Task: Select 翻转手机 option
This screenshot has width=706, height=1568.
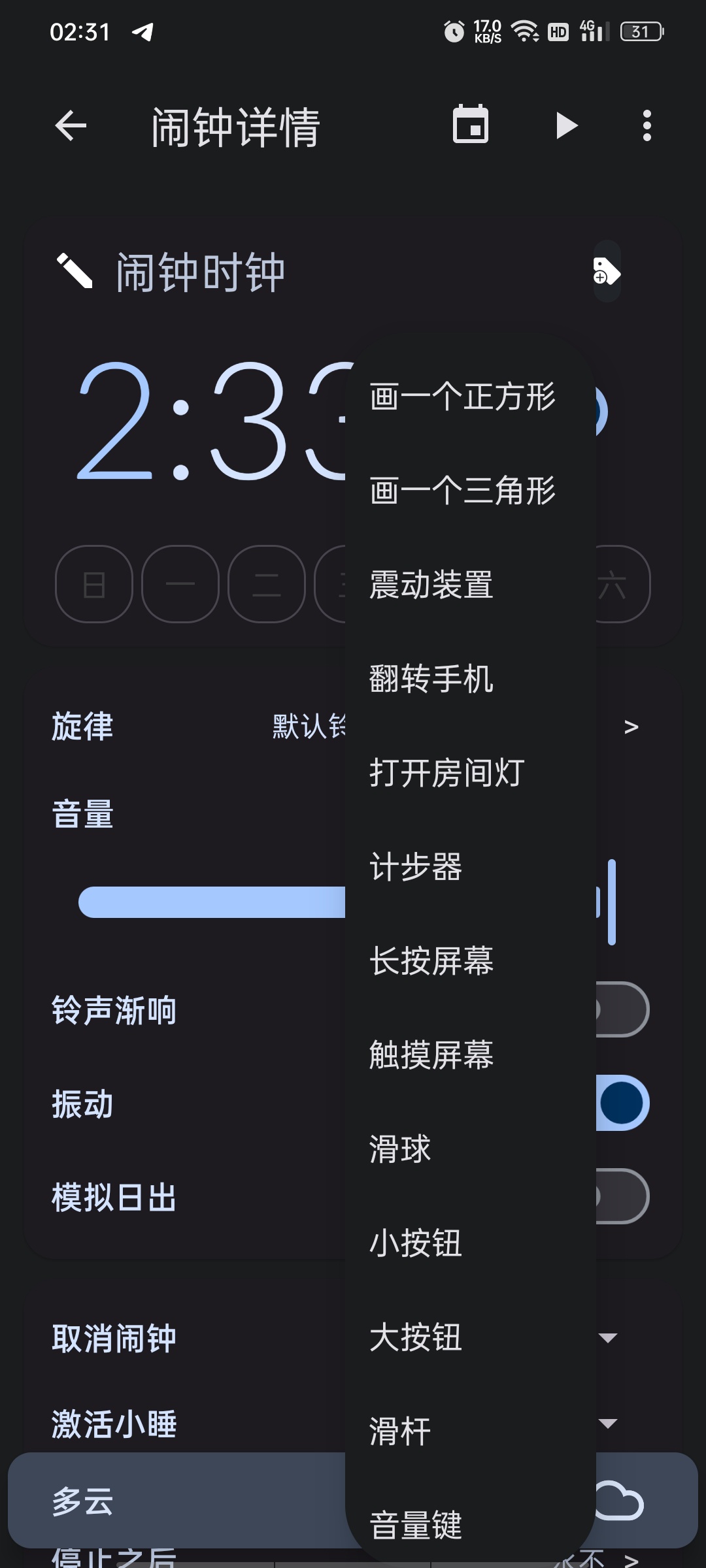Action: coord(471,679)
